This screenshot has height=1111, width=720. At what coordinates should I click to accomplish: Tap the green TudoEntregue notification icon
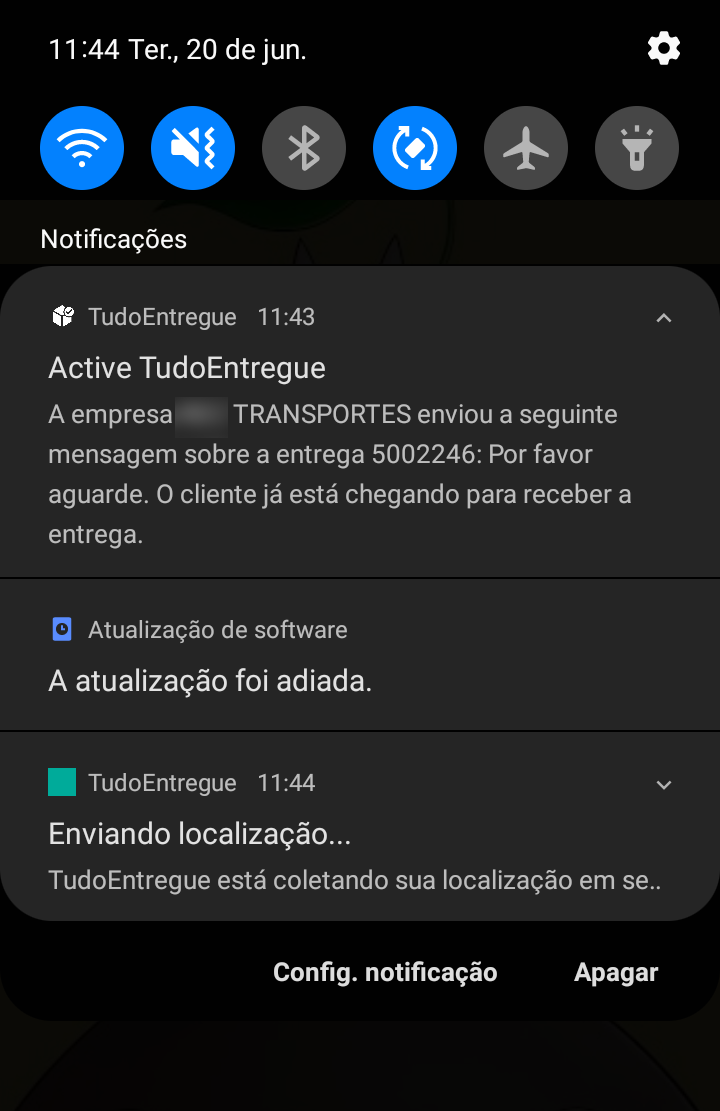pyautogui.click(x=62, y=782)
